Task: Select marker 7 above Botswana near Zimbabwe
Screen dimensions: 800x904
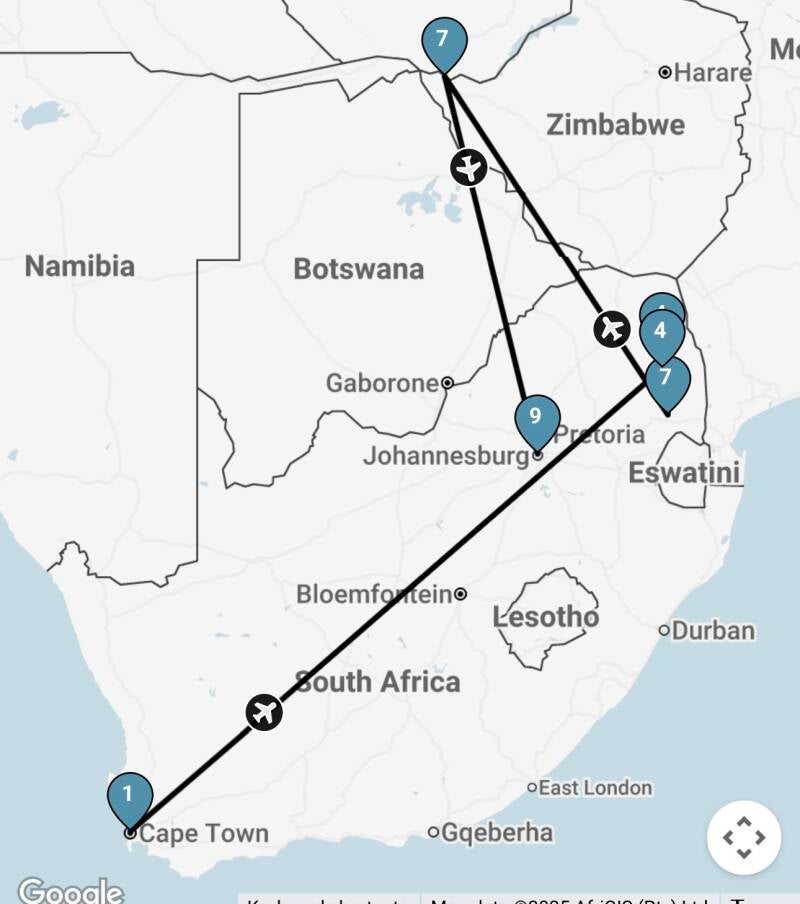Action: [444, 42]
